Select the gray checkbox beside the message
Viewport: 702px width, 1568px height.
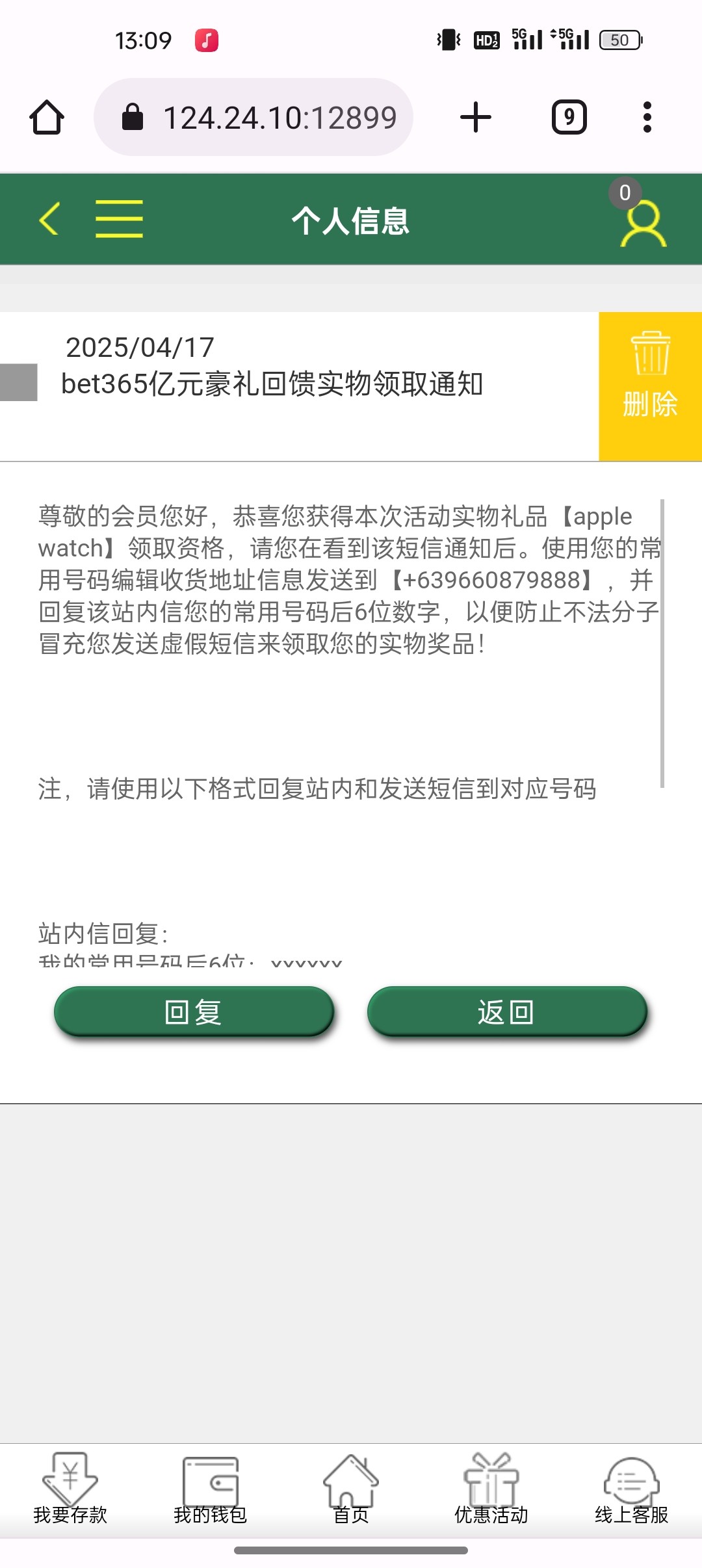pyautogui.click(x=18, y=382)
